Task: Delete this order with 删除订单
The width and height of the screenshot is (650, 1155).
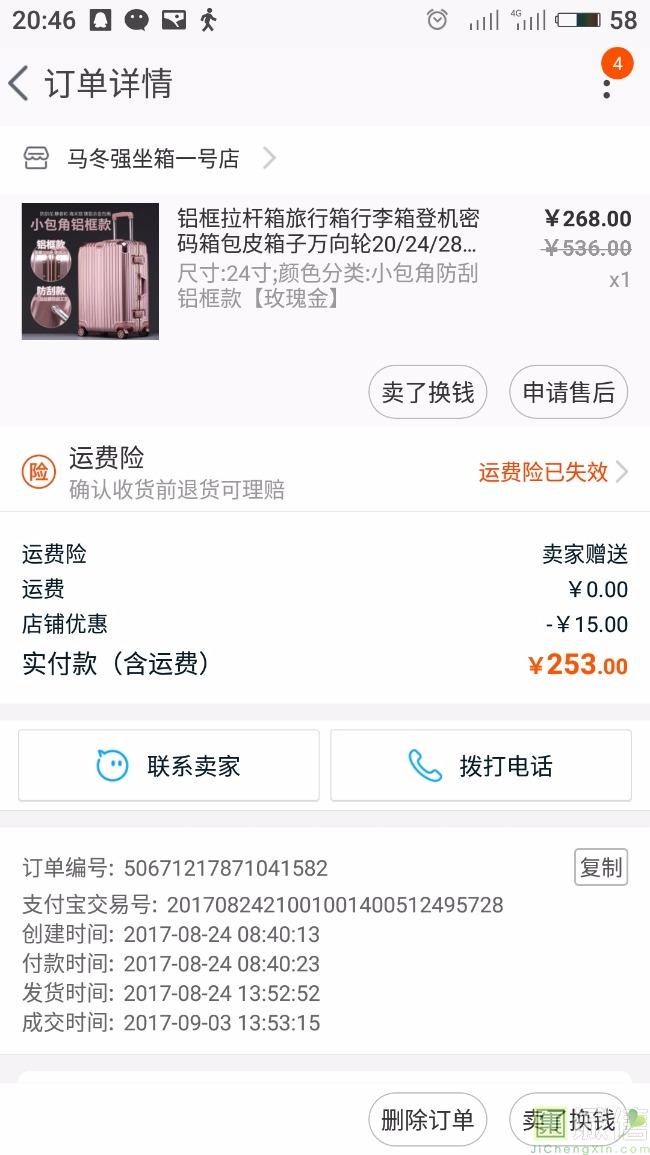Action: (427, 1120)
